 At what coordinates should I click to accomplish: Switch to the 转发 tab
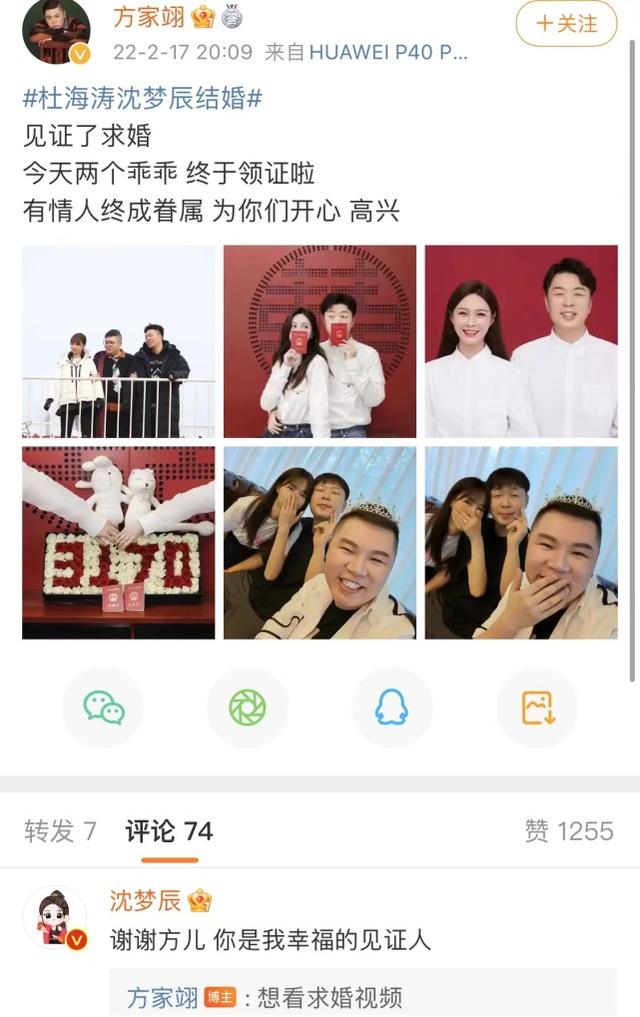tap(60, 831)
